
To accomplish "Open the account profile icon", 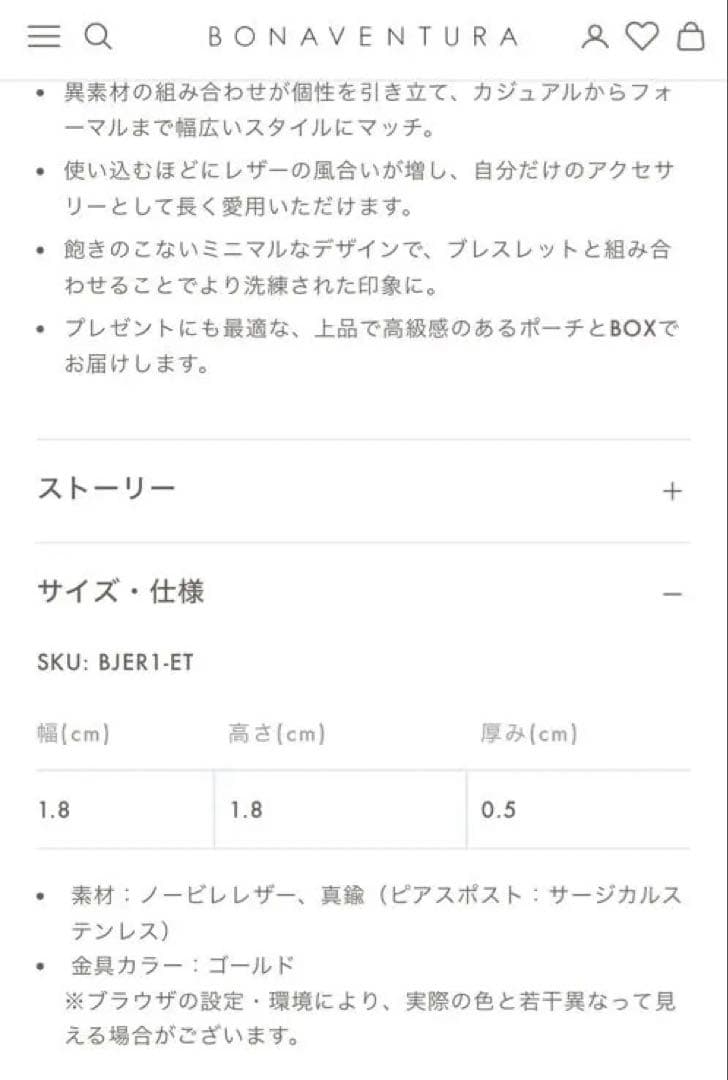I will click(595, 37).
